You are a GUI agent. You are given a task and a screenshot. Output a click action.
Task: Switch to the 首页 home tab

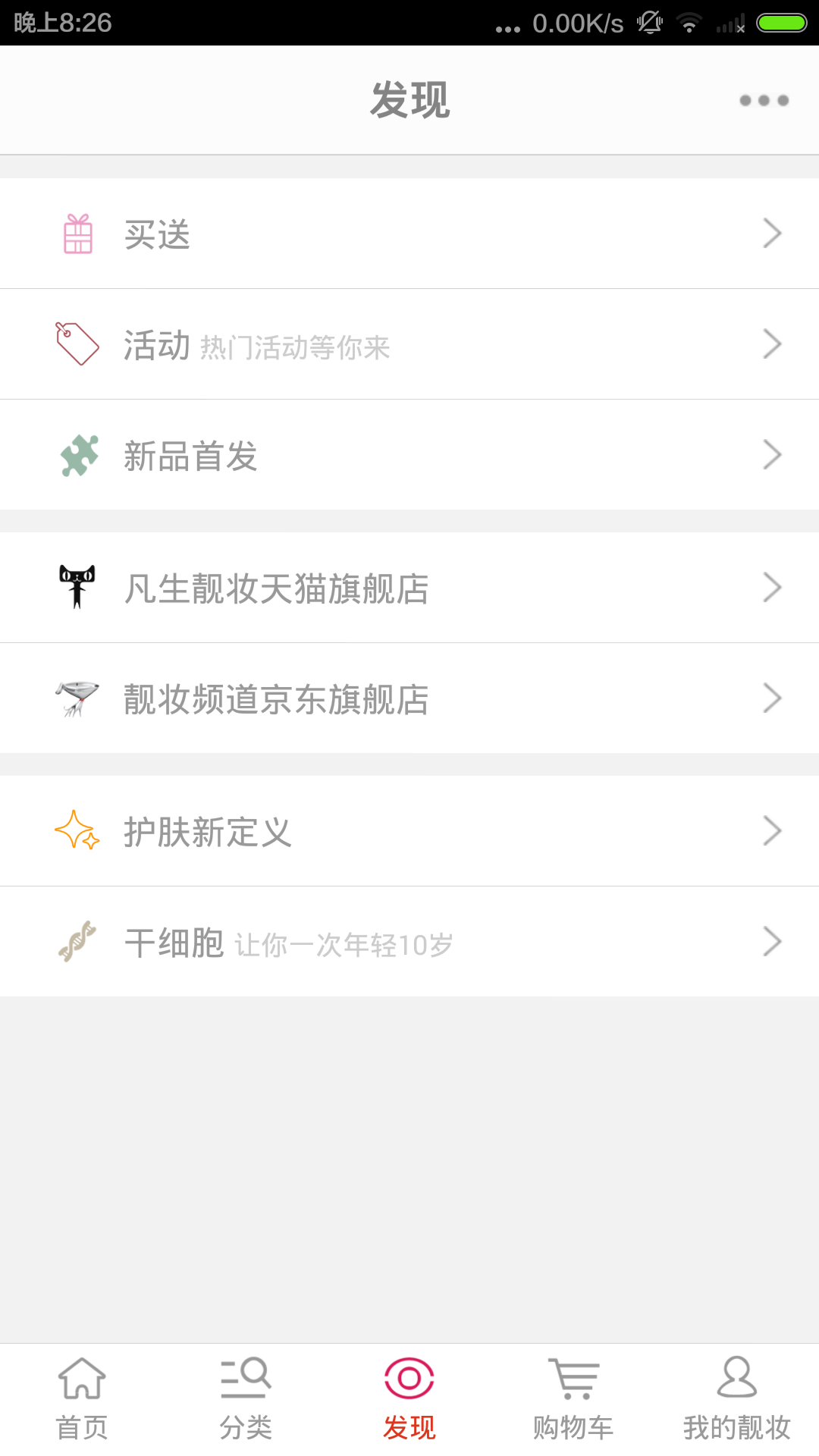point(82,1400)
